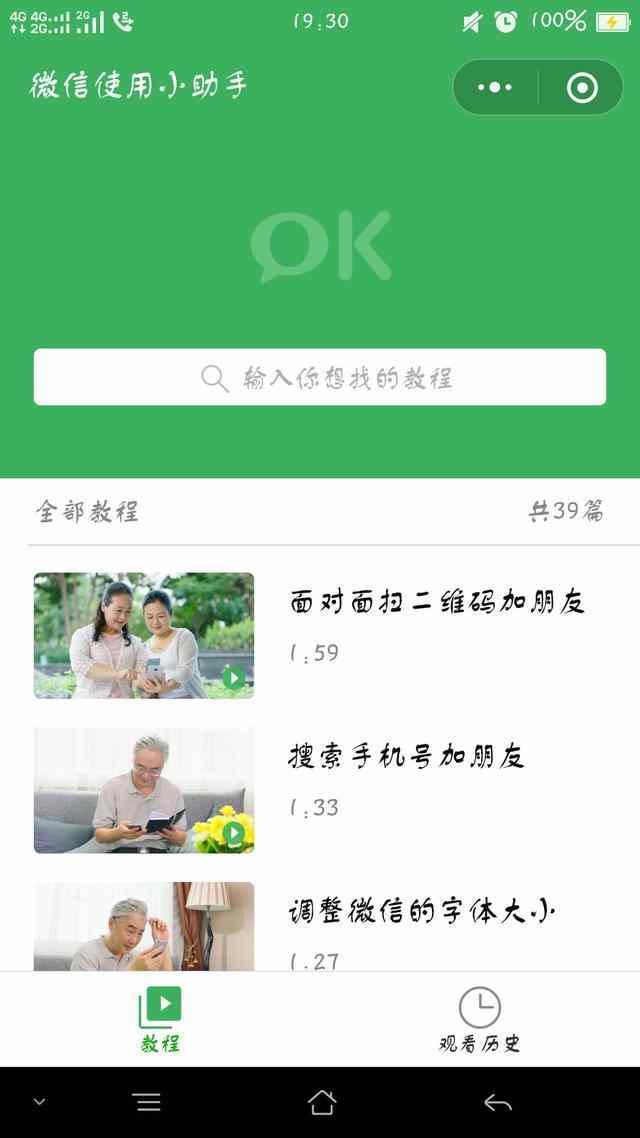
Task: Select the 教程 tab
Action: point(160,1020)
